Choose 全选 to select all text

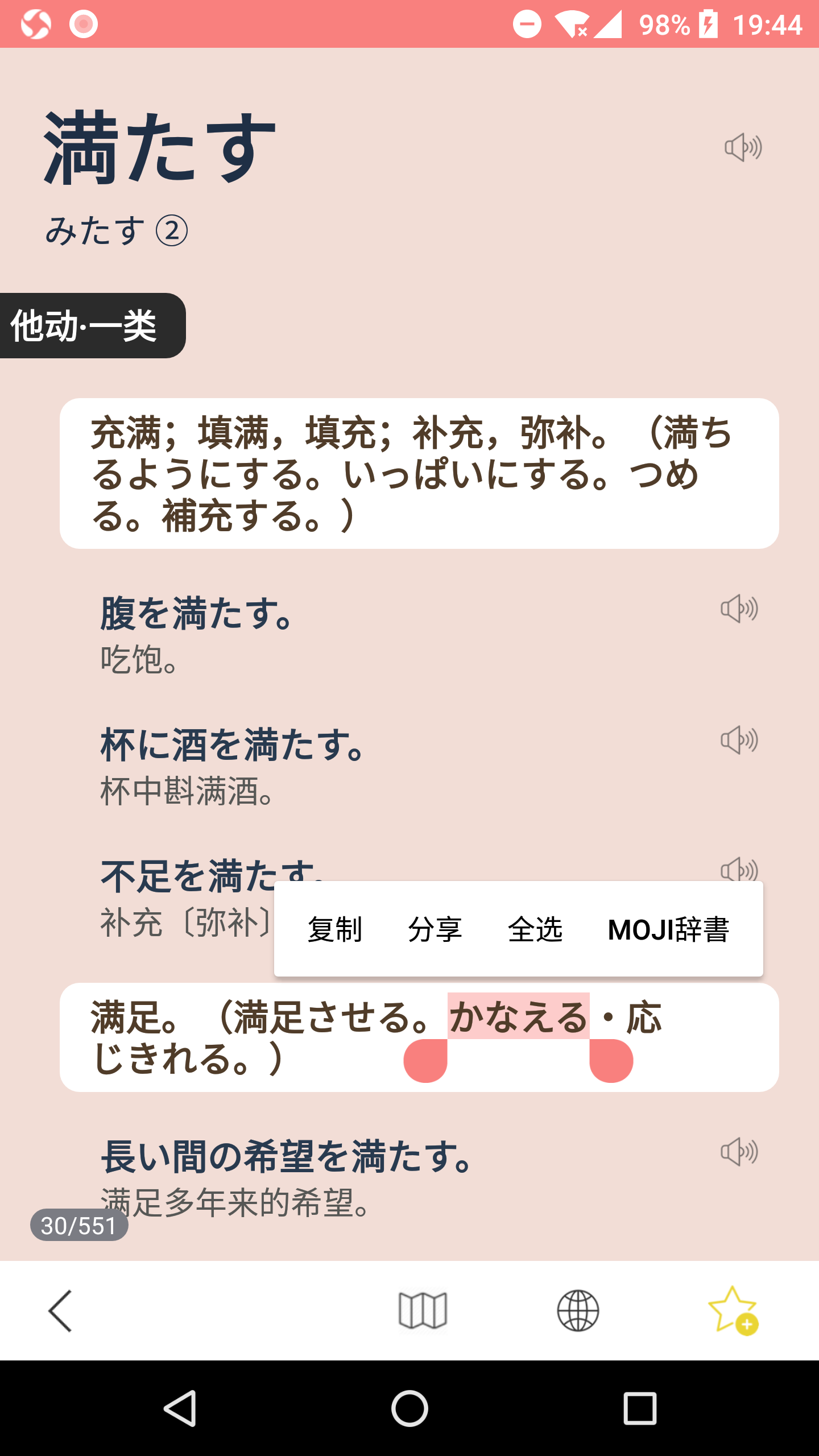535,929
